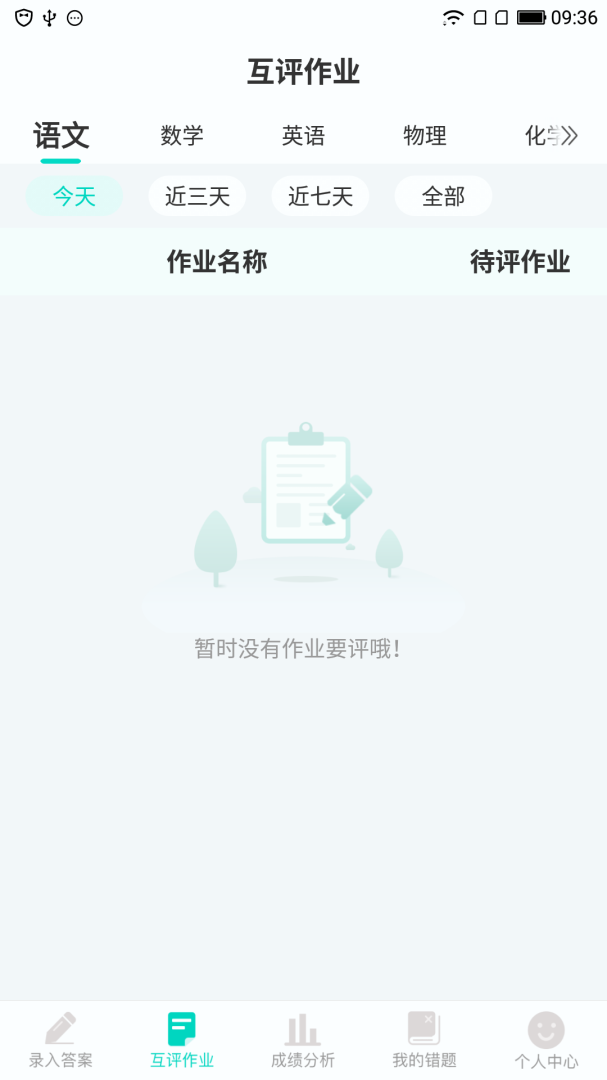
Task: Show homework from 近七天
Action: pos(320,196)
